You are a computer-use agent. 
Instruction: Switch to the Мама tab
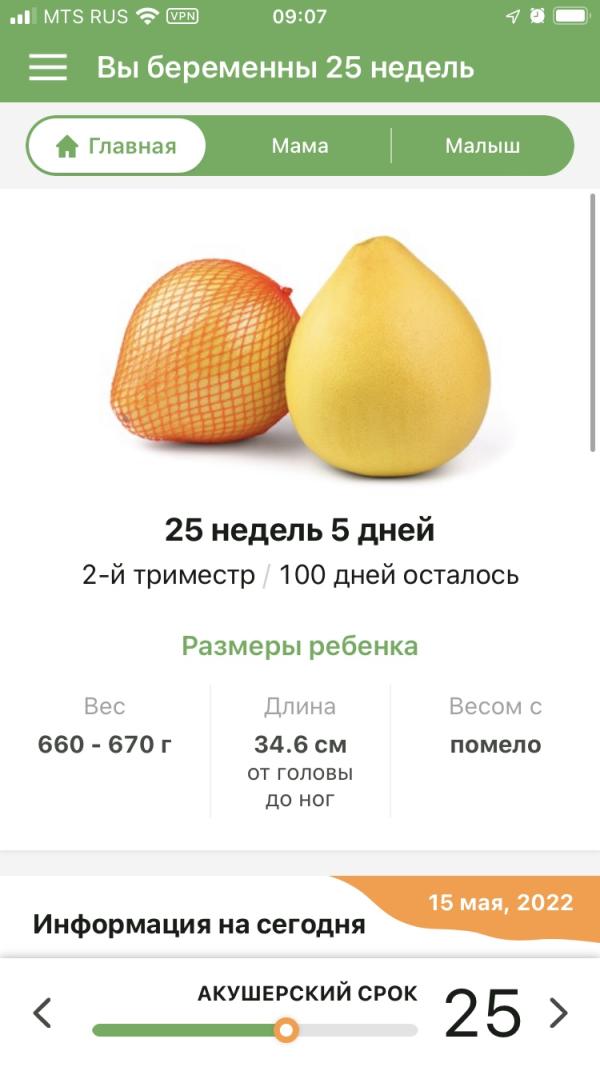[x=299, y=146]
